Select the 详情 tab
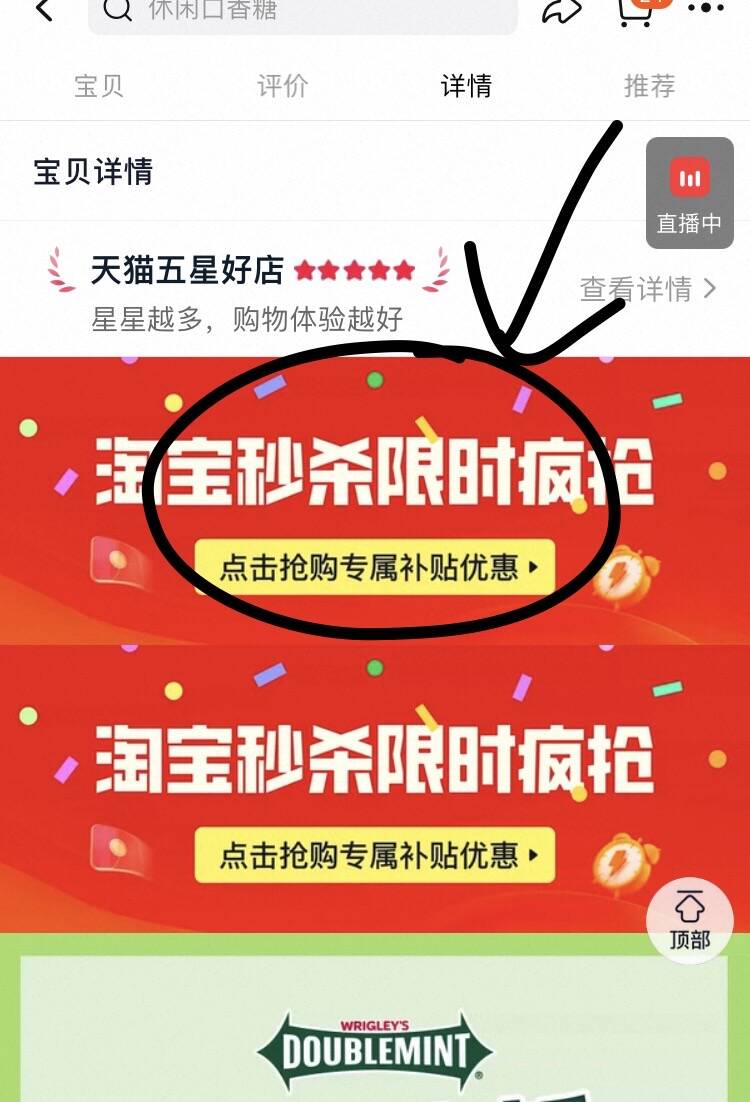 (x=466, y=86)
